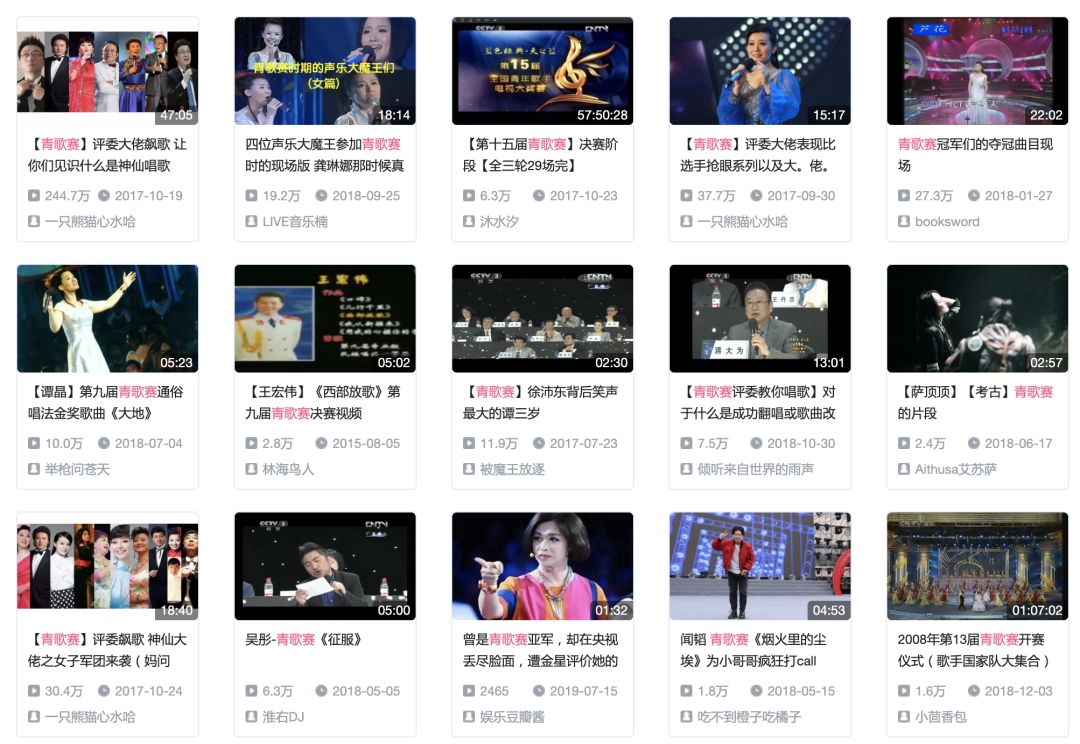The height and width of the screenshot is (744, 1080).
Task: Play 萨顶顶 考古 青歌赛的片段
Action: pos(977,319)
